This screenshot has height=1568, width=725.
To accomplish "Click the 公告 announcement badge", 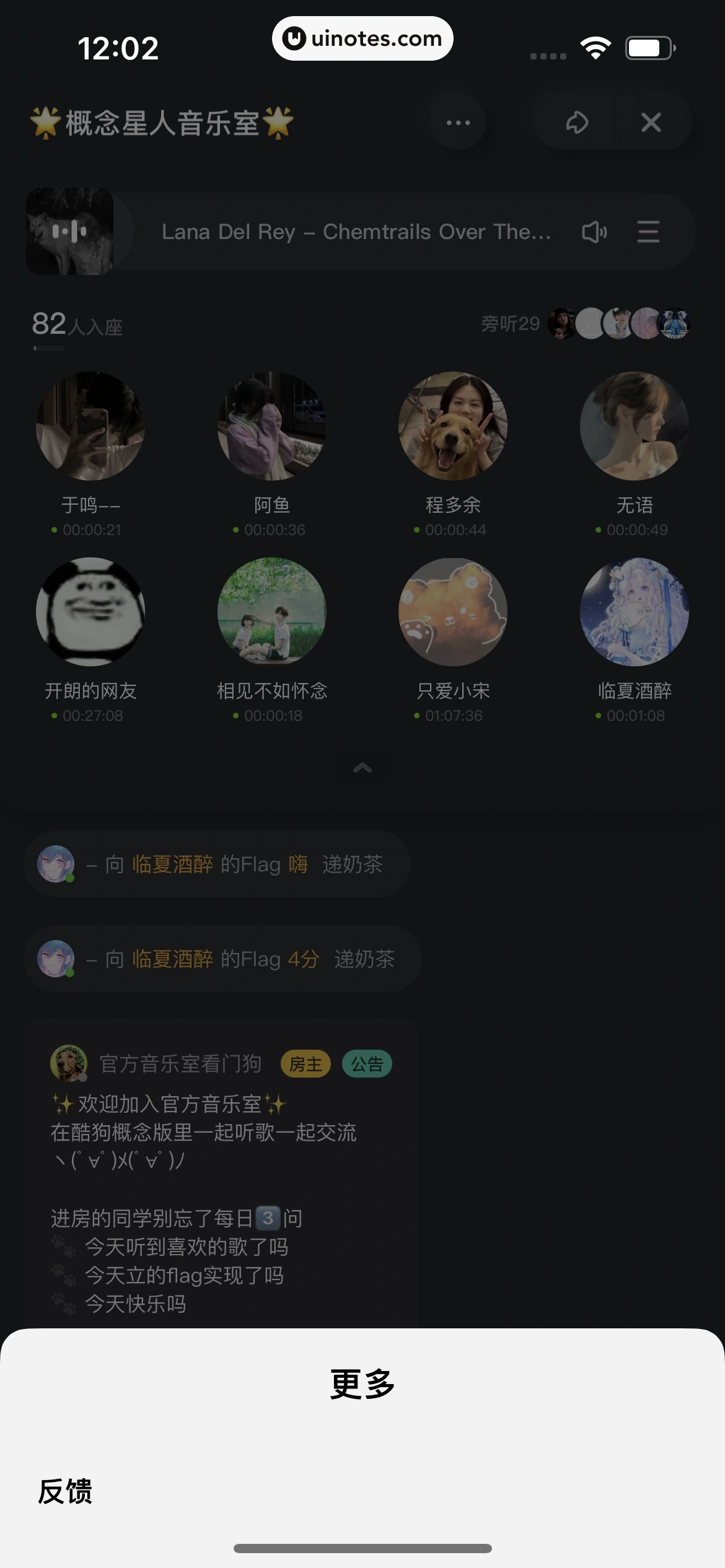I will [367, 1063].
